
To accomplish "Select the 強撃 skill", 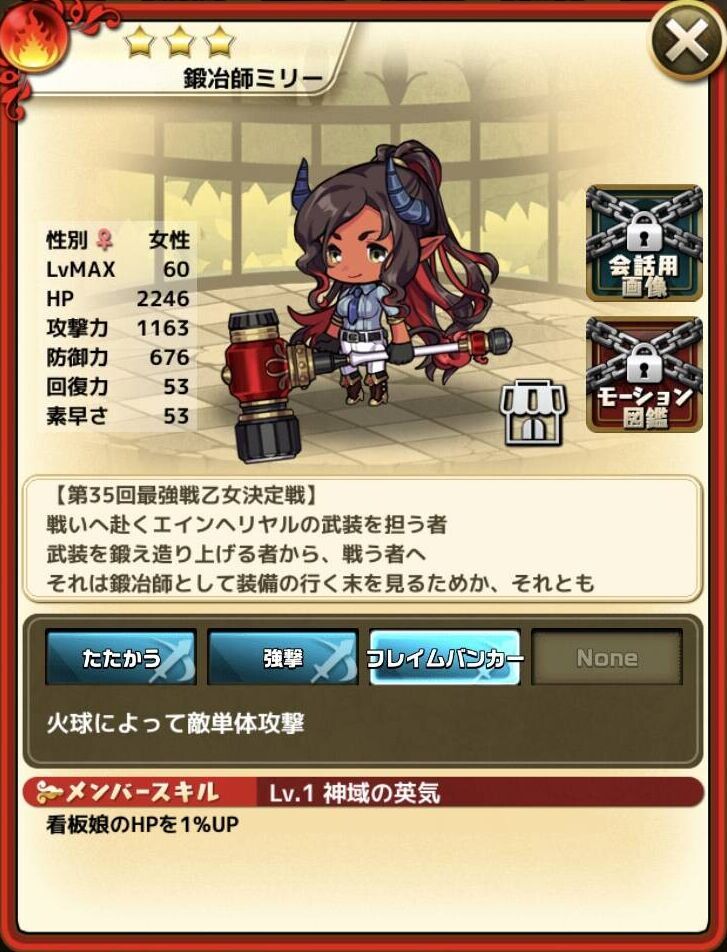I will (282, 658).
